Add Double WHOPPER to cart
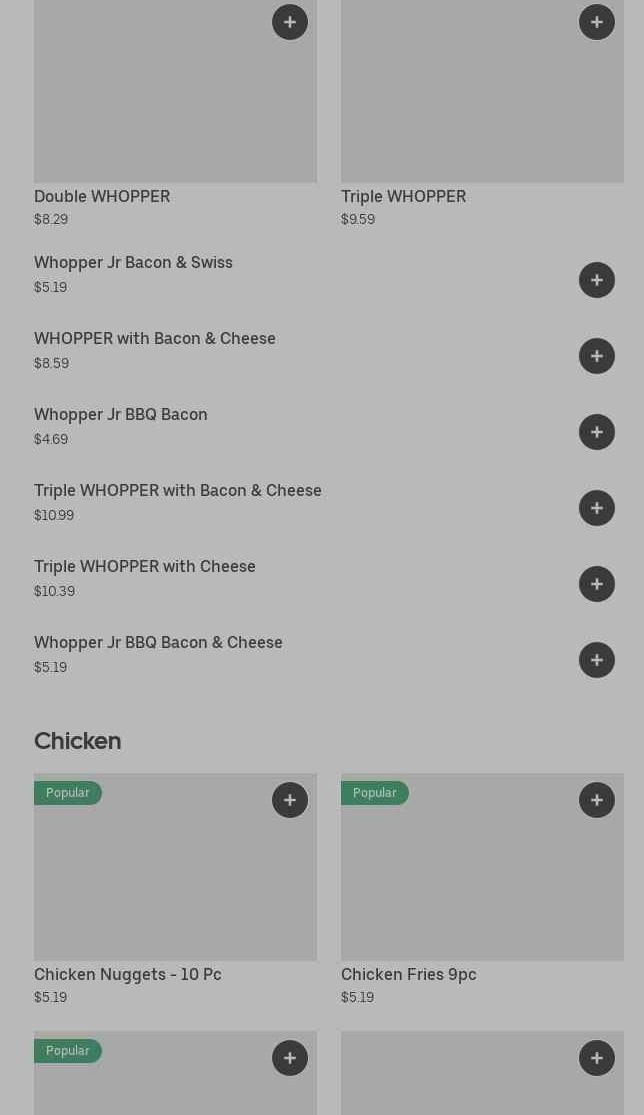The image size is (644, 1115). 290,22
